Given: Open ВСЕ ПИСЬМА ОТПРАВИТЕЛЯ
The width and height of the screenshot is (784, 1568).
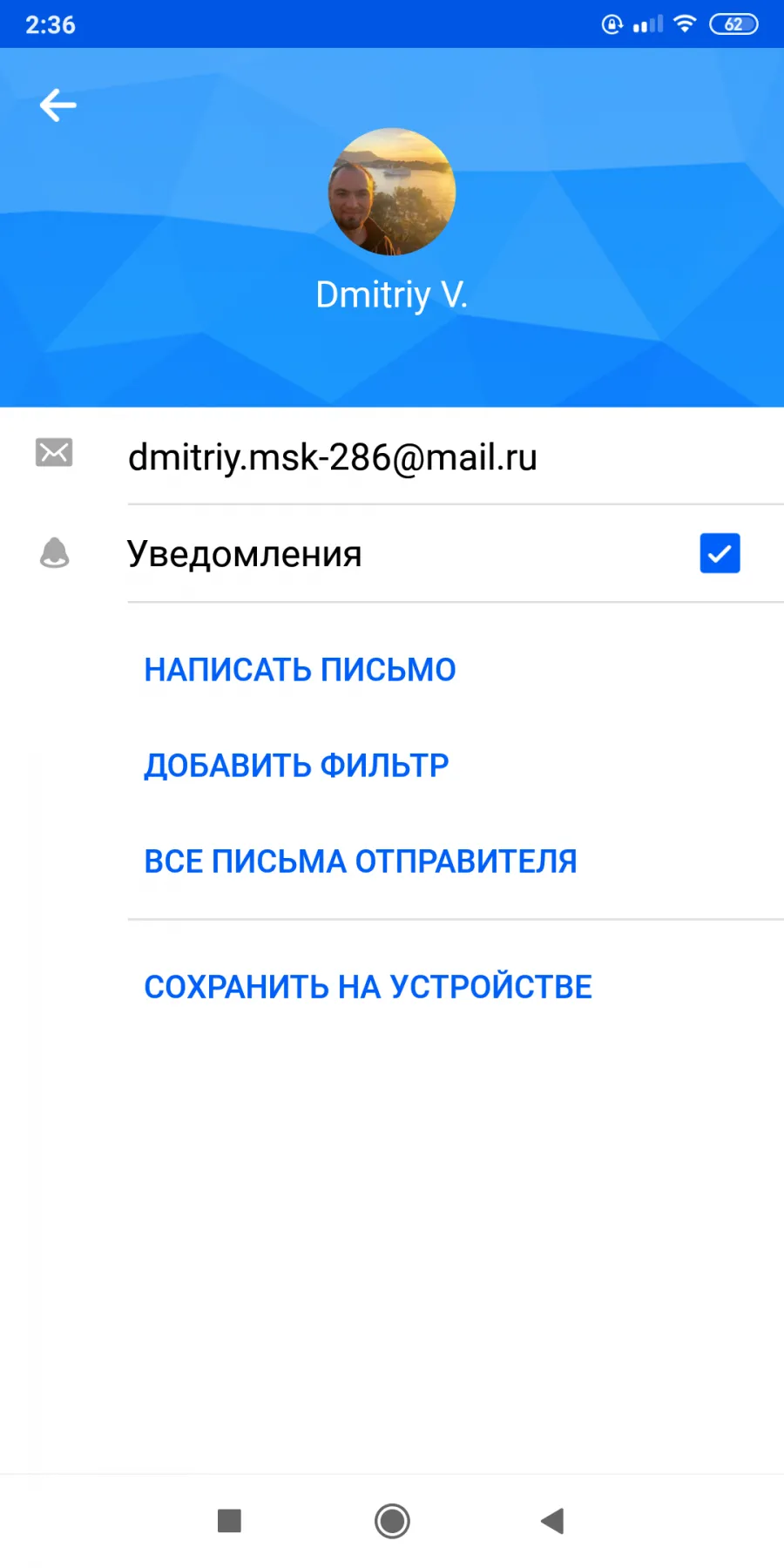Looking at the screenshot, I should [x=361, y=862].
